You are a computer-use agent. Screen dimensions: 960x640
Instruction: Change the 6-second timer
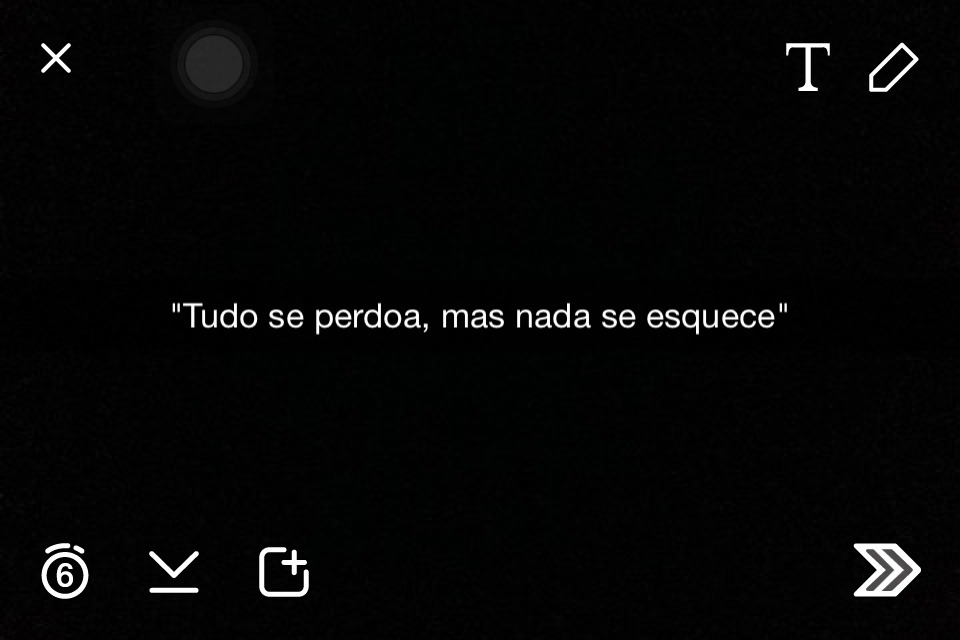(65, 572)
